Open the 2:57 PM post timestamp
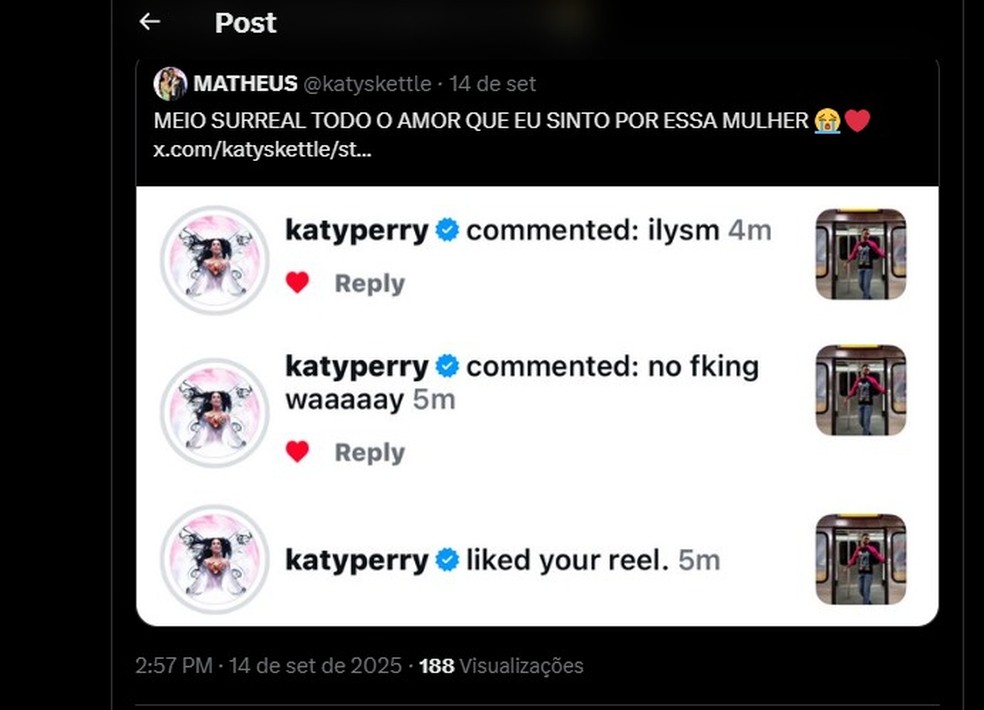984x710 pixels. (174, 666)
